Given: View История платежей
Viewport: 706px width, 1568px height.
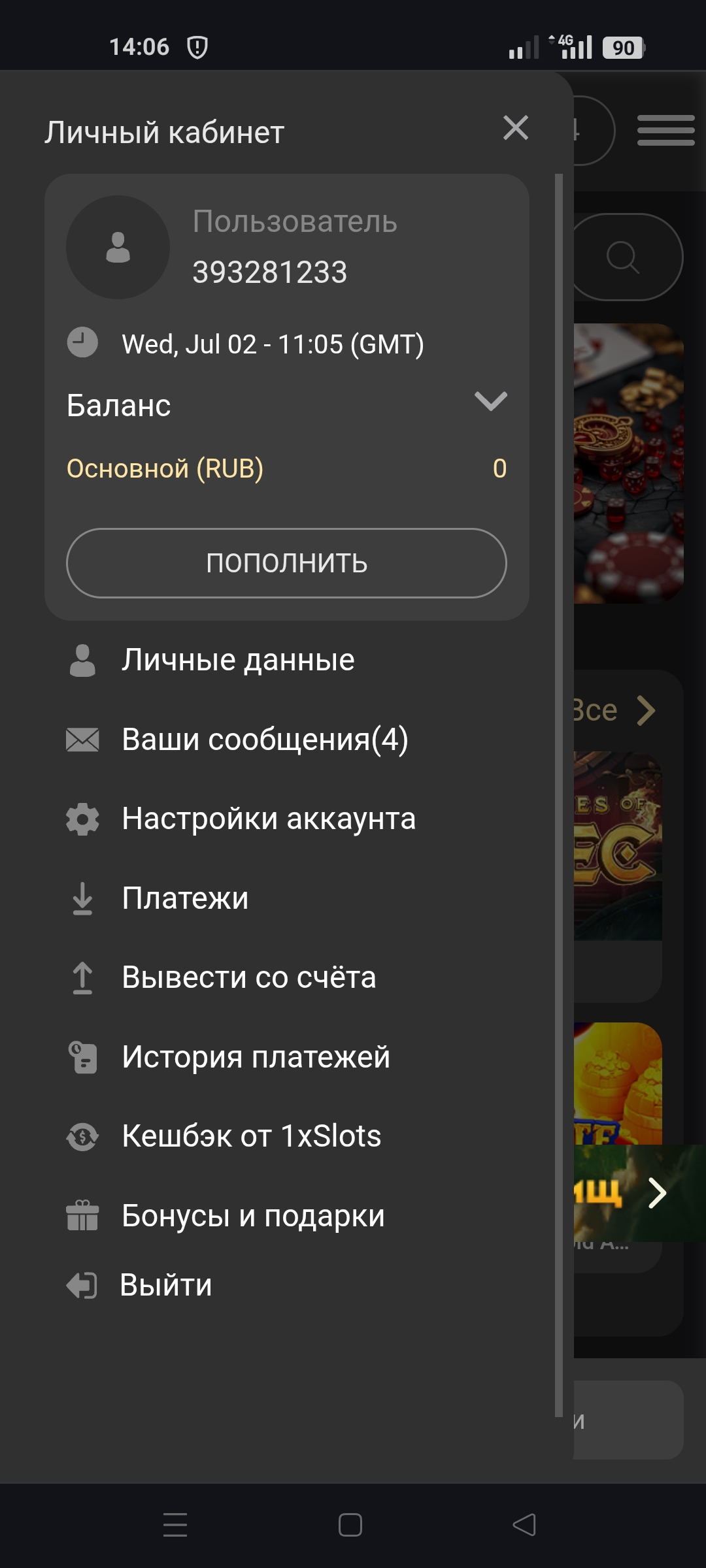Looking at the screenshot, I should click(x=256, y=1057).
